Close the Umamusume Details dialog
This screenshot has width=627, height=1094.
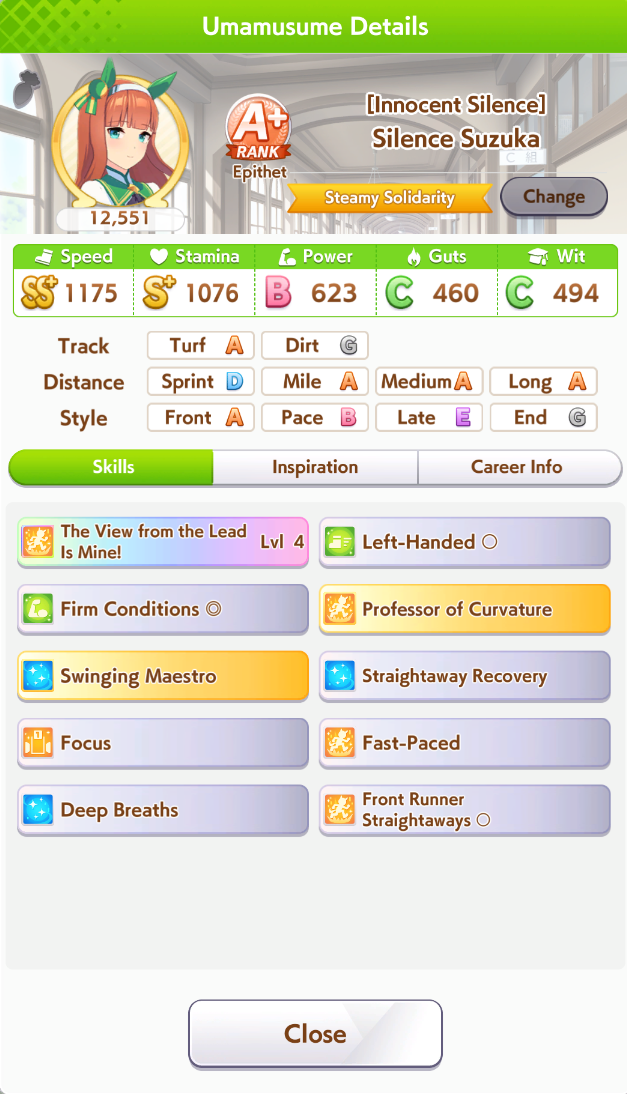pyautogui.click(x=315, y=1033)
